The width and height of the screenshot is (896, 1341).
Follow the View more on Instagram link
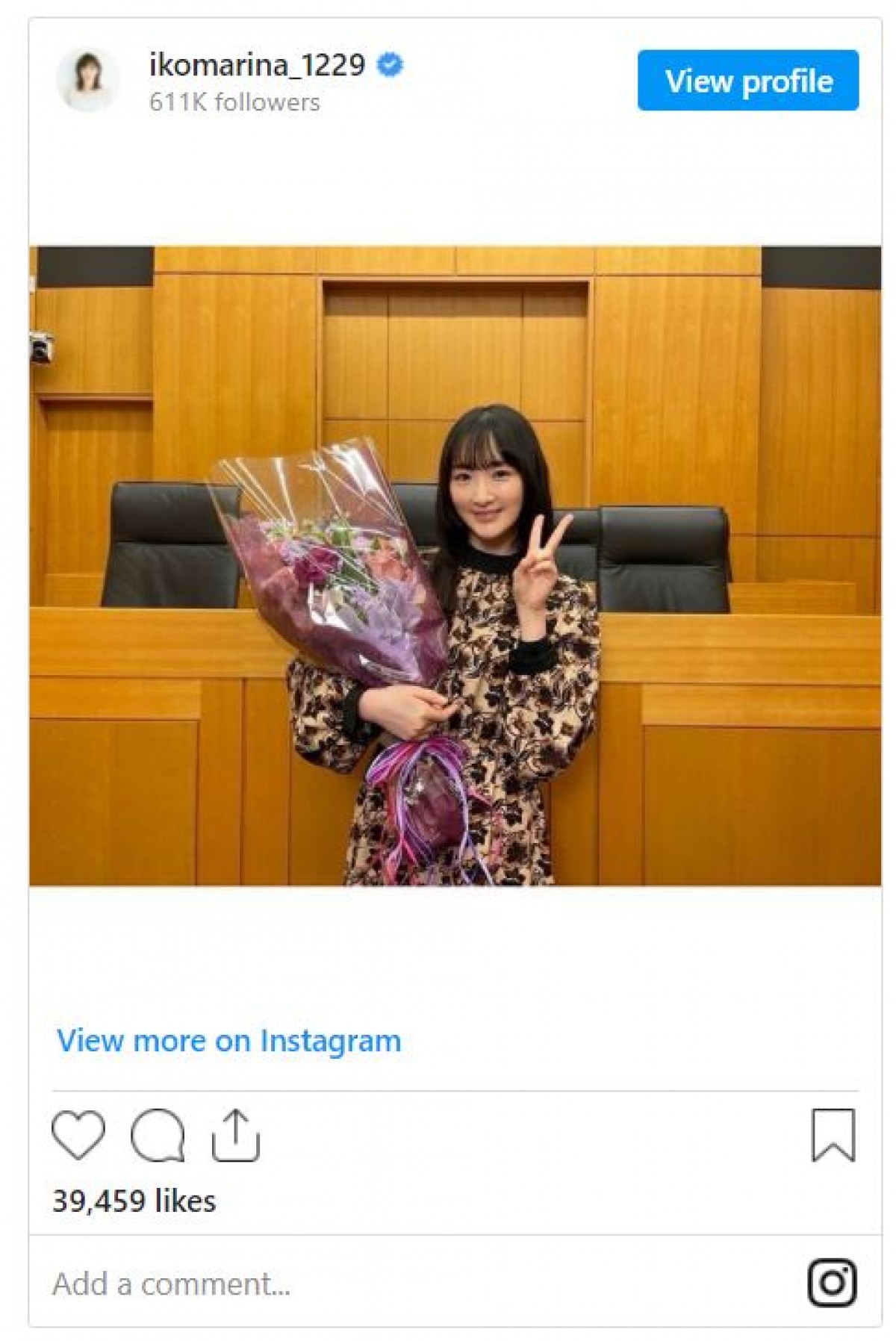[228, 1040]
